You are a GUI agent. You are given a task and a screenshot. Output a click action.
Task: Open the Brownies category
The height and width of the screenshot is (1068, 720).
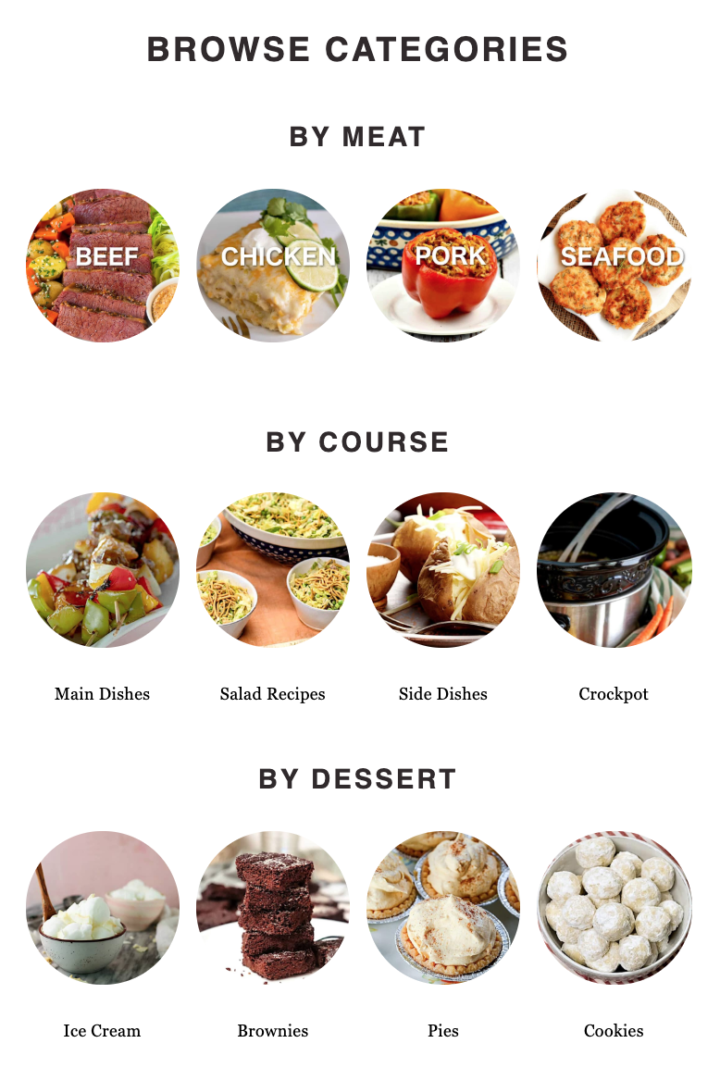tap(273, 907)
